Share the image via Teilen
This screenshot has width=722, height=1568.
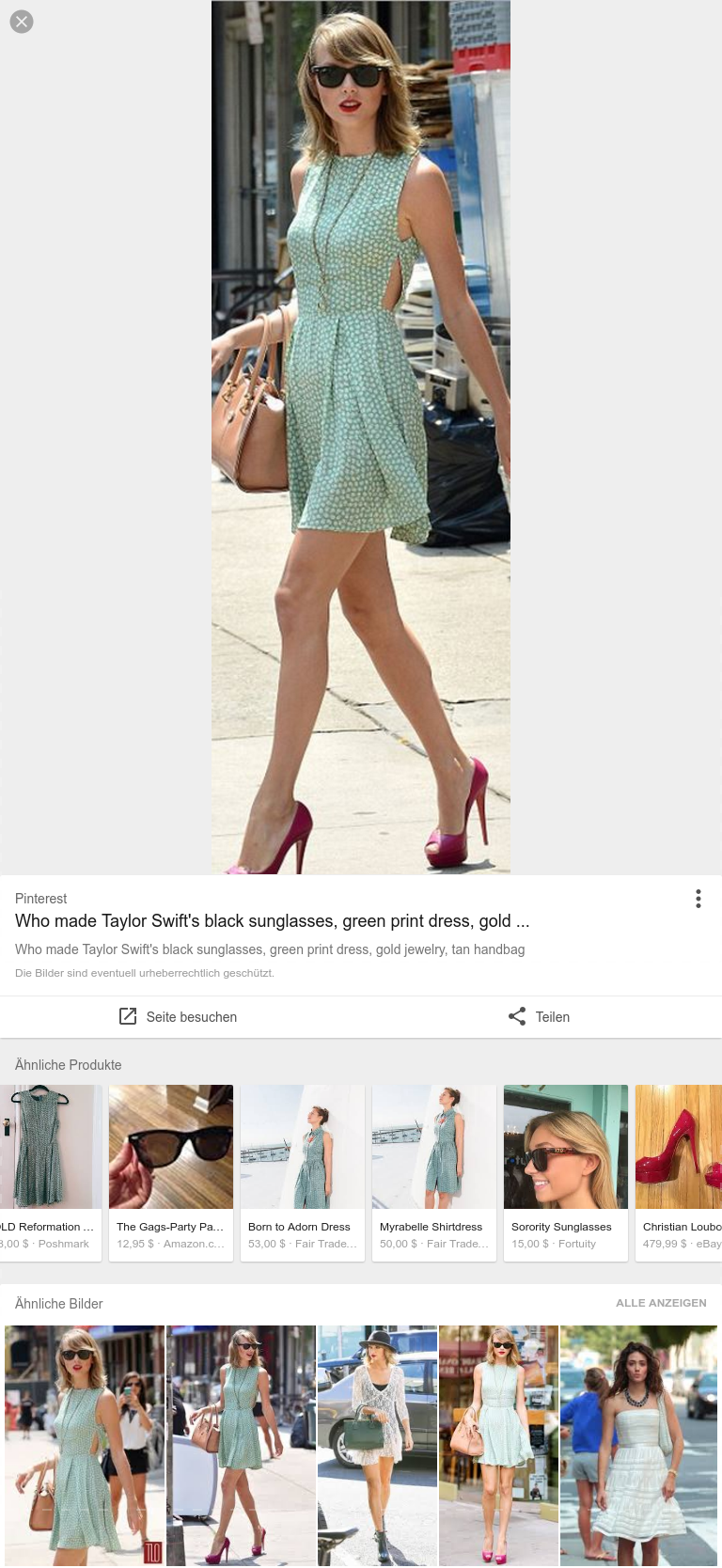point(539,1016)
